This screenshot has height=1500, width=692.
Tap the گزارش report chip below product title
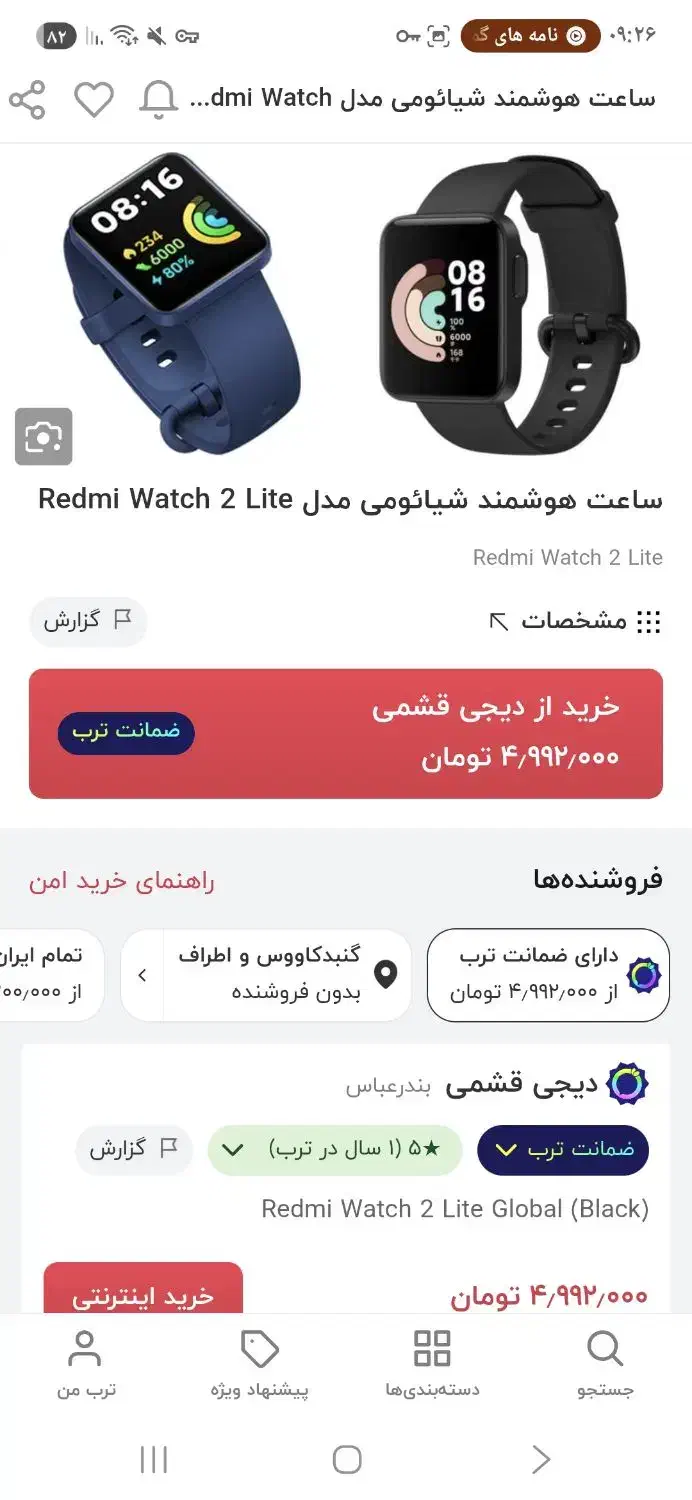(x=88, y=621)
